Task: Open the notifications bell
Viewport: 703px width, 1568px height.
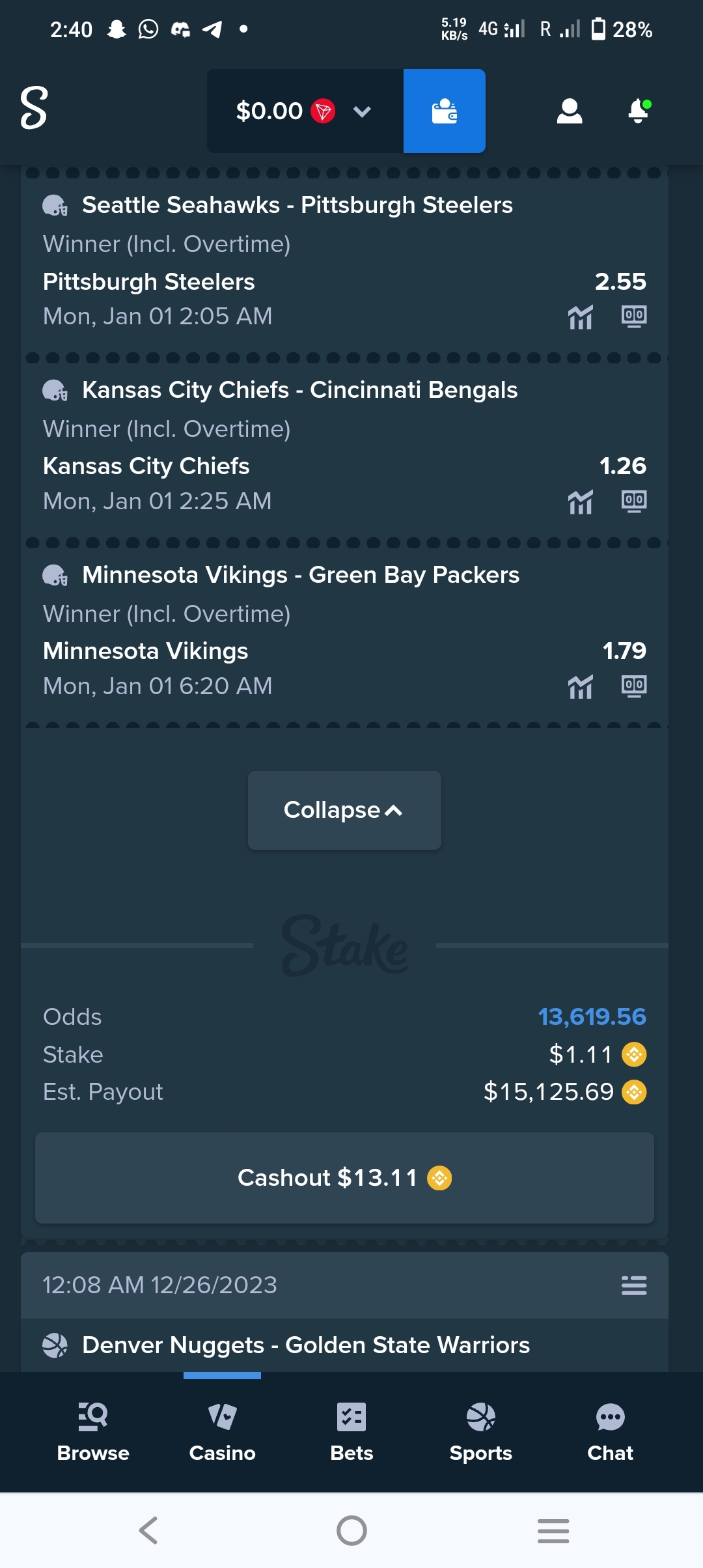Action: (x=639, y=111)
